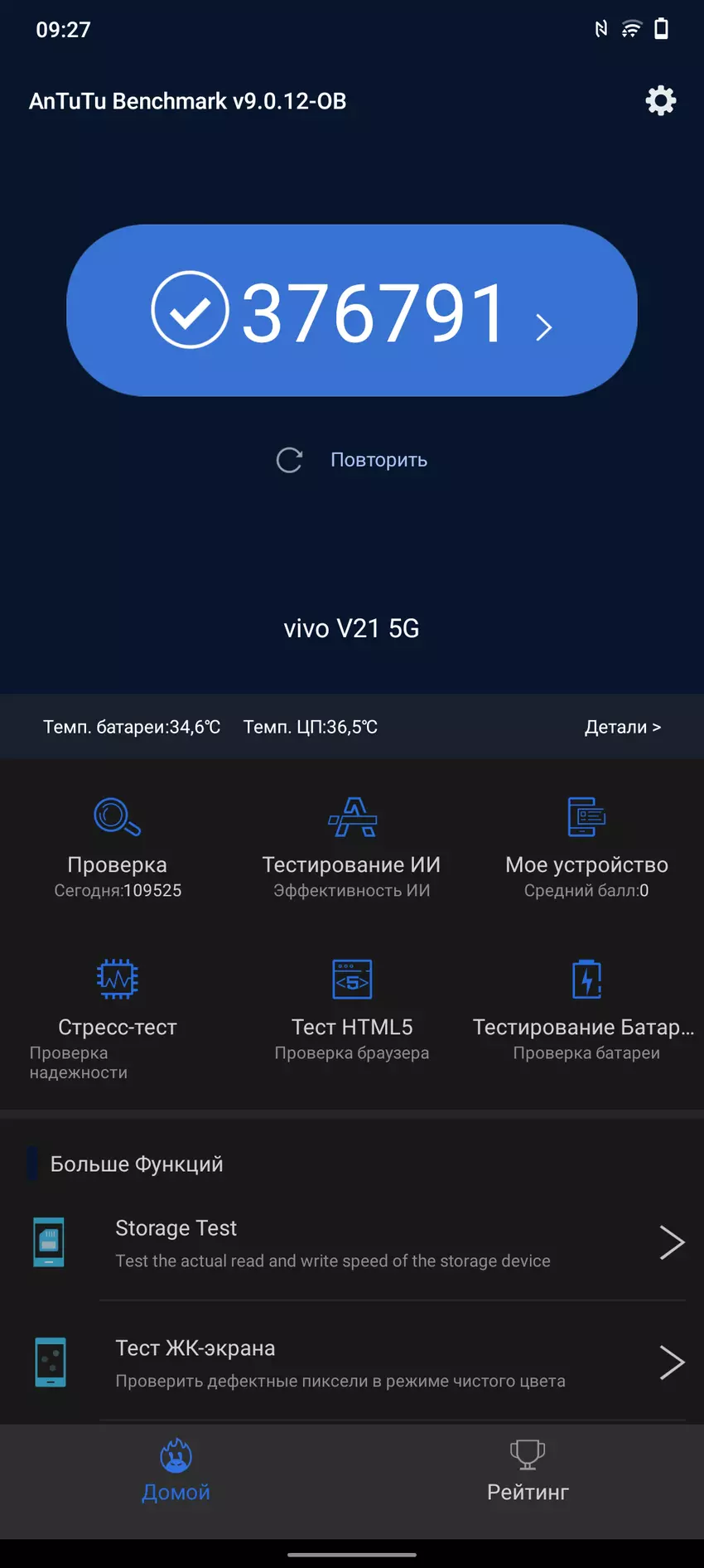Launch Тестирование ИИ AI test
Viewport: 704px width, 1568px height.
pyautogui.click(x=352, y=847)
